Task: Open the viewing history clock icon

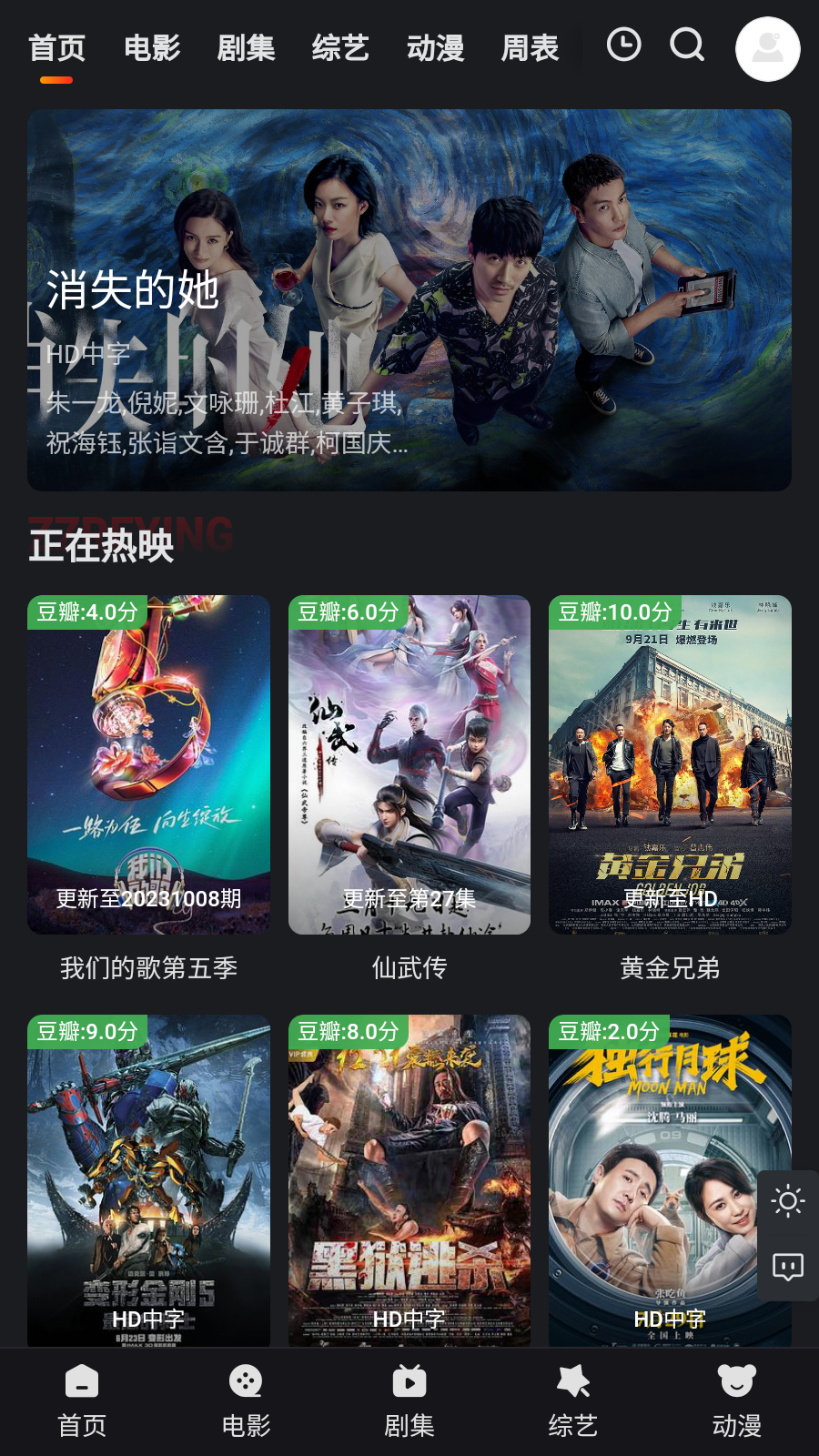Action: point(624,44)
